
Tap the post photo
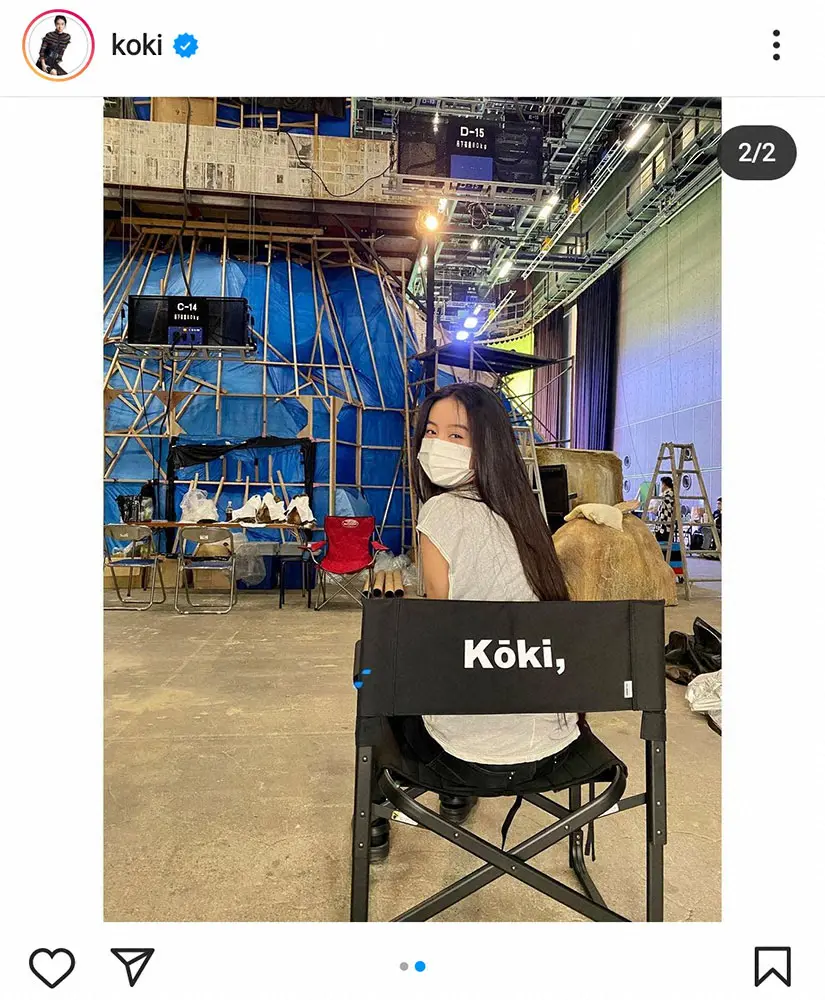412,508
